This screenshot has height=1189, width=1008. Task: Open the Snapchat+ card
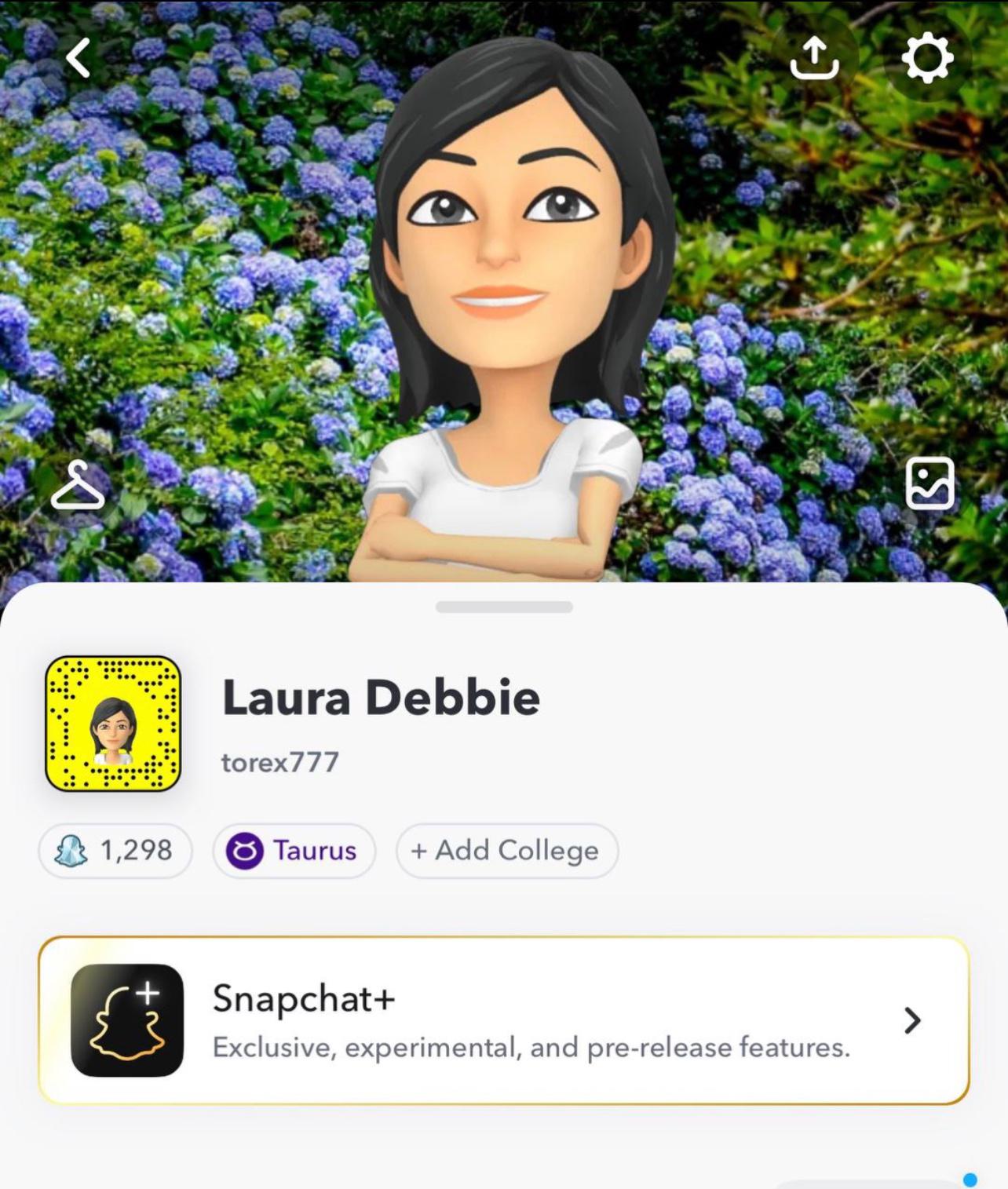point(503,1020)
